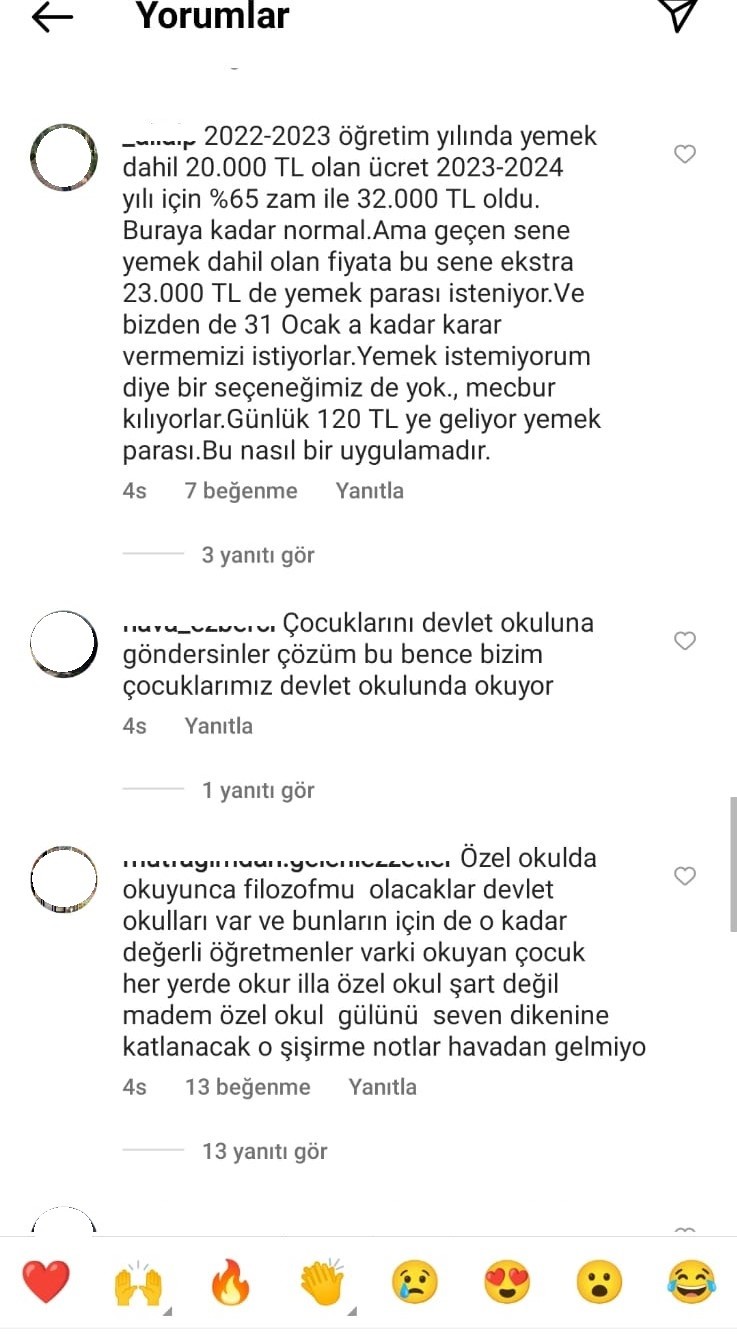Expand 13 yanıtı gör replies
This screenshot has height=1334, width=737.
[x=265, y=1151]
